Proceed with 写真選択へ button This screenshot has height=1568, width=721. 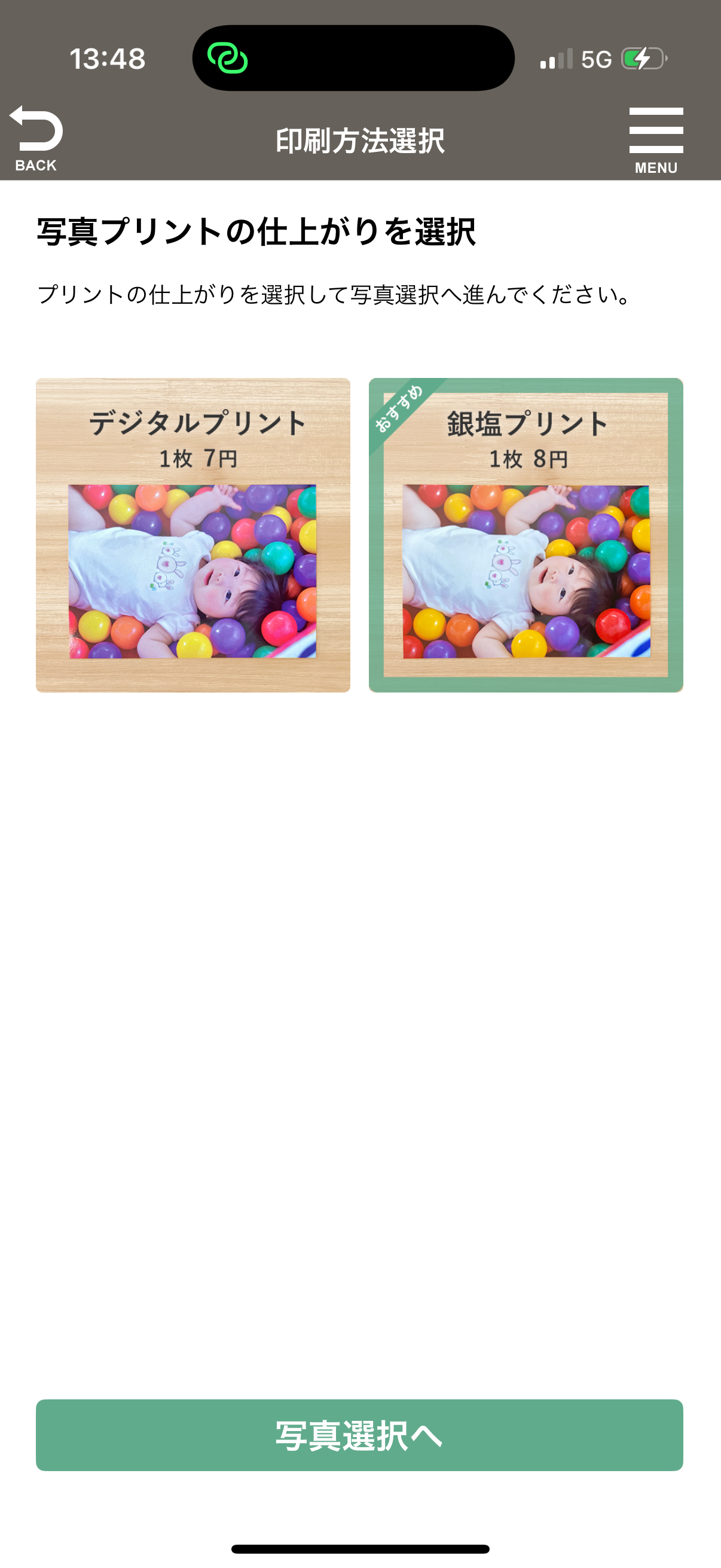tap(359, 1435)
